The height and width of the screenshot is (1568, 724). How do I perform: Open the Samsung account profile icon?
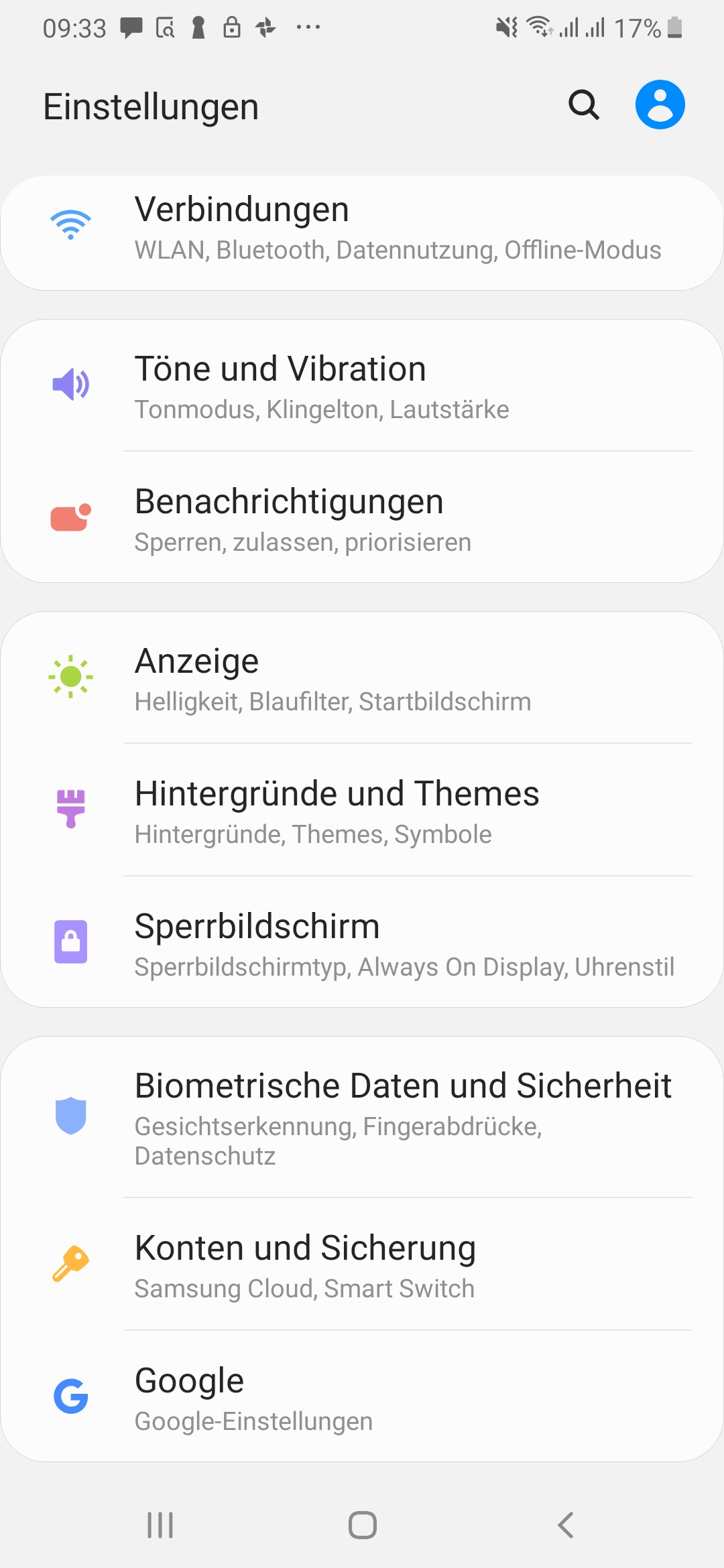[x=660, y=105]
